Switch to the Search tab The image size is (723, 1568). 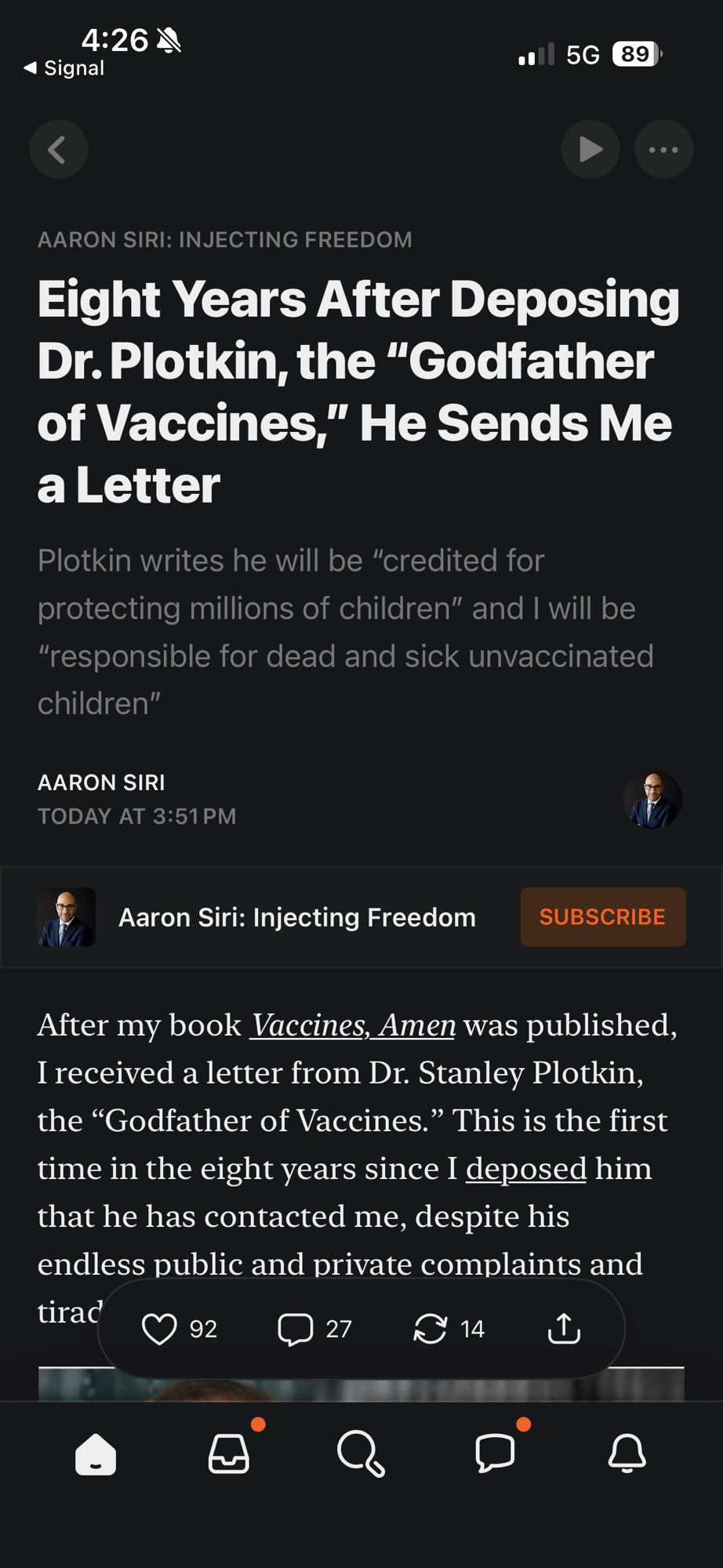pos(361,1455)
